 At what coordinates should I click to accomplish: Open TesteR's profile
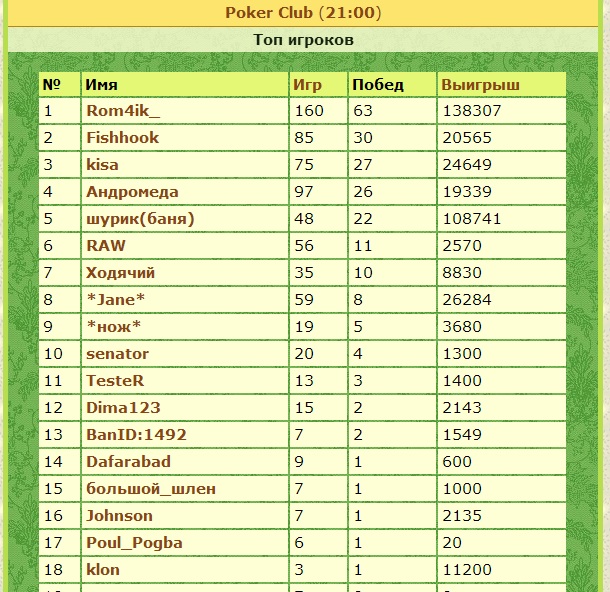point(115,381)
